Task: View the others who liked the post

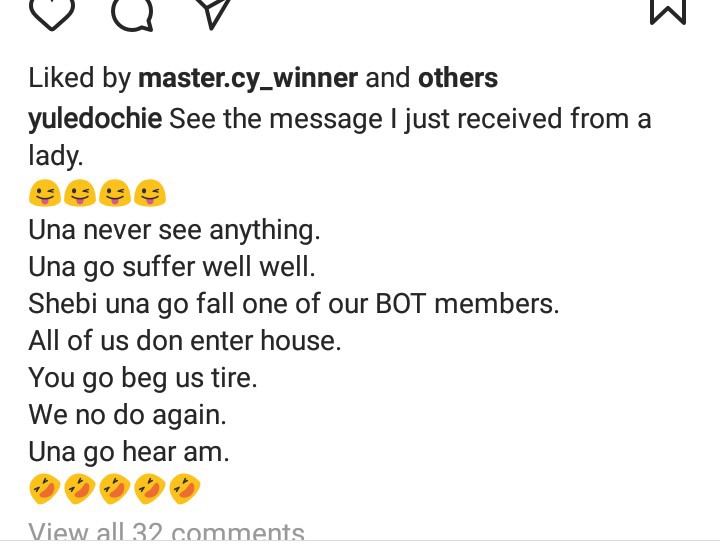Action: click(x=457, y=78)
